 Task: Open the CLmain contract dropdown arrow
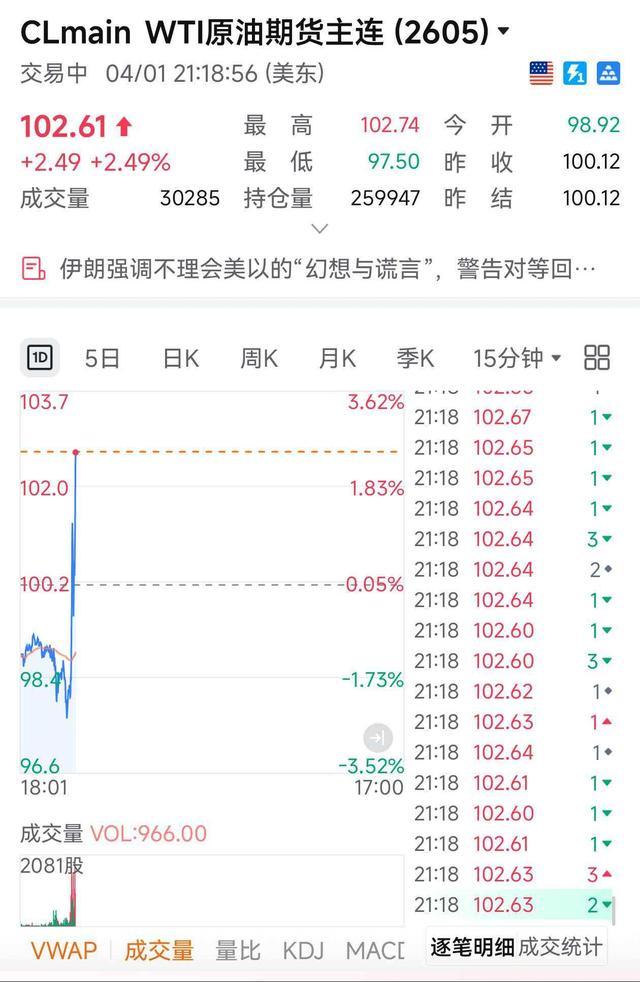pyautogui.click(x=503, y=32)
